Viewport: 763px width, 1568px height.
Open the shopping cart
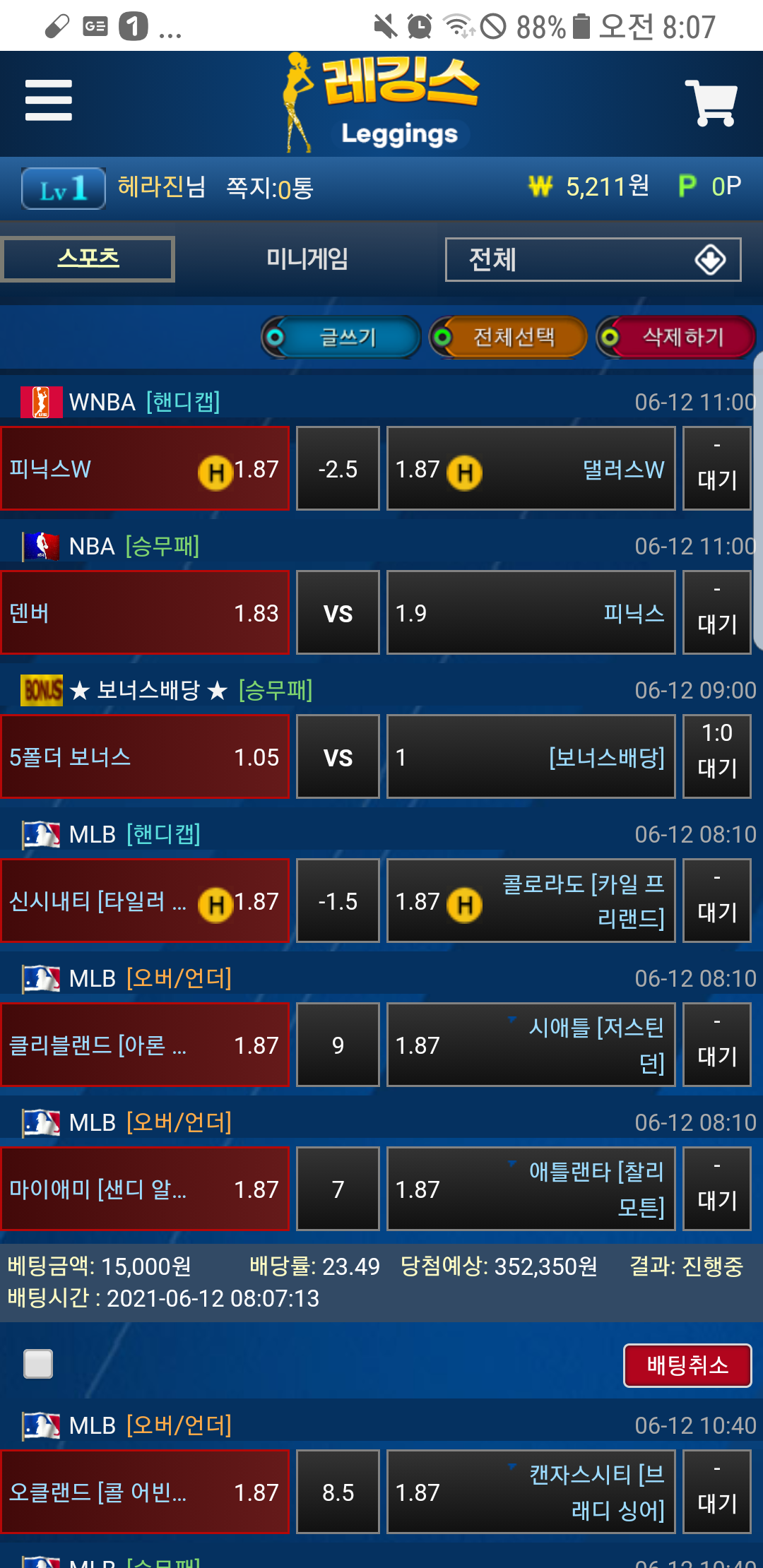tap(711, 103)
